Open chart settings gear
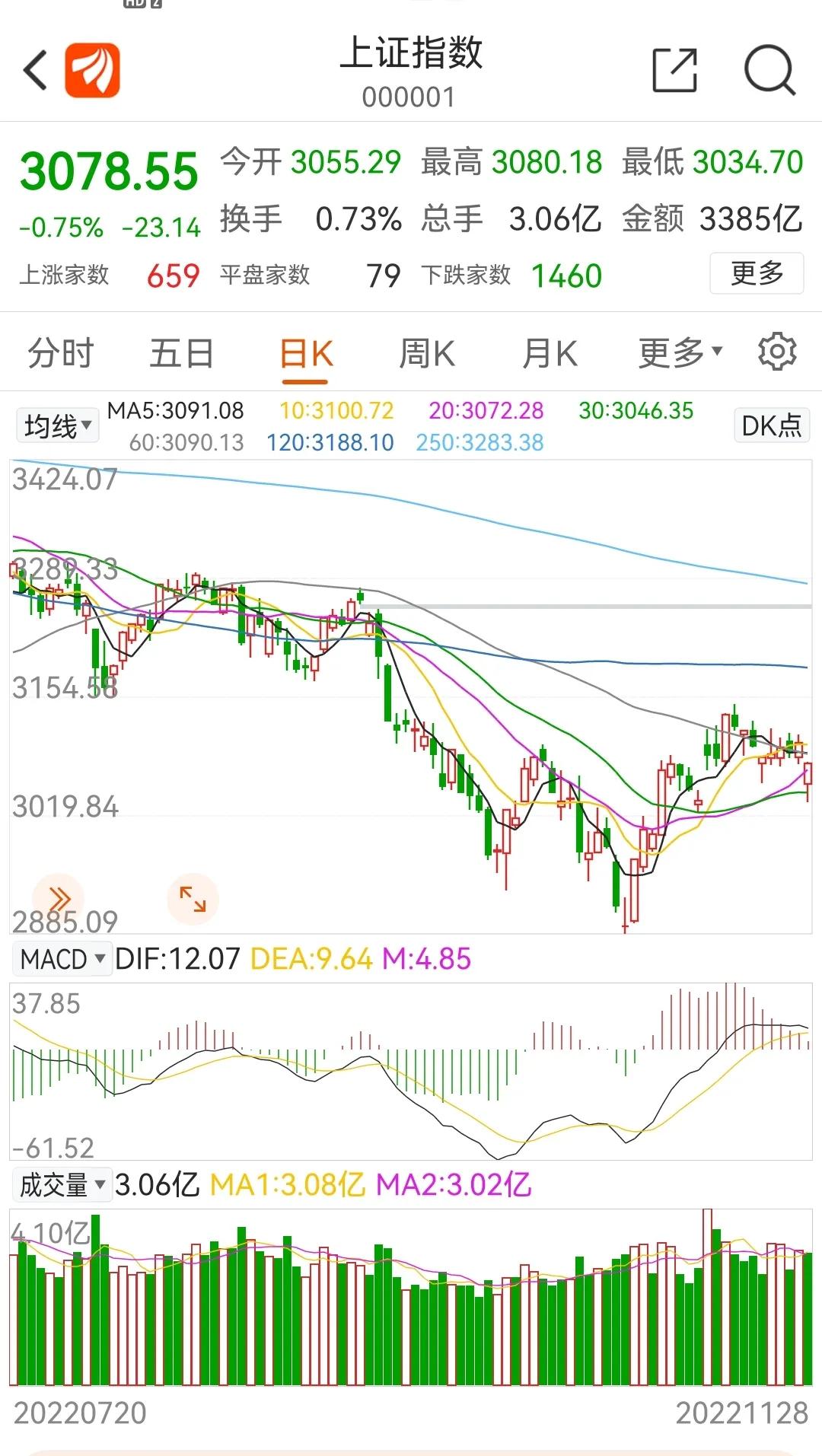This screenshot has height=1456, width=822. [776, 352]
